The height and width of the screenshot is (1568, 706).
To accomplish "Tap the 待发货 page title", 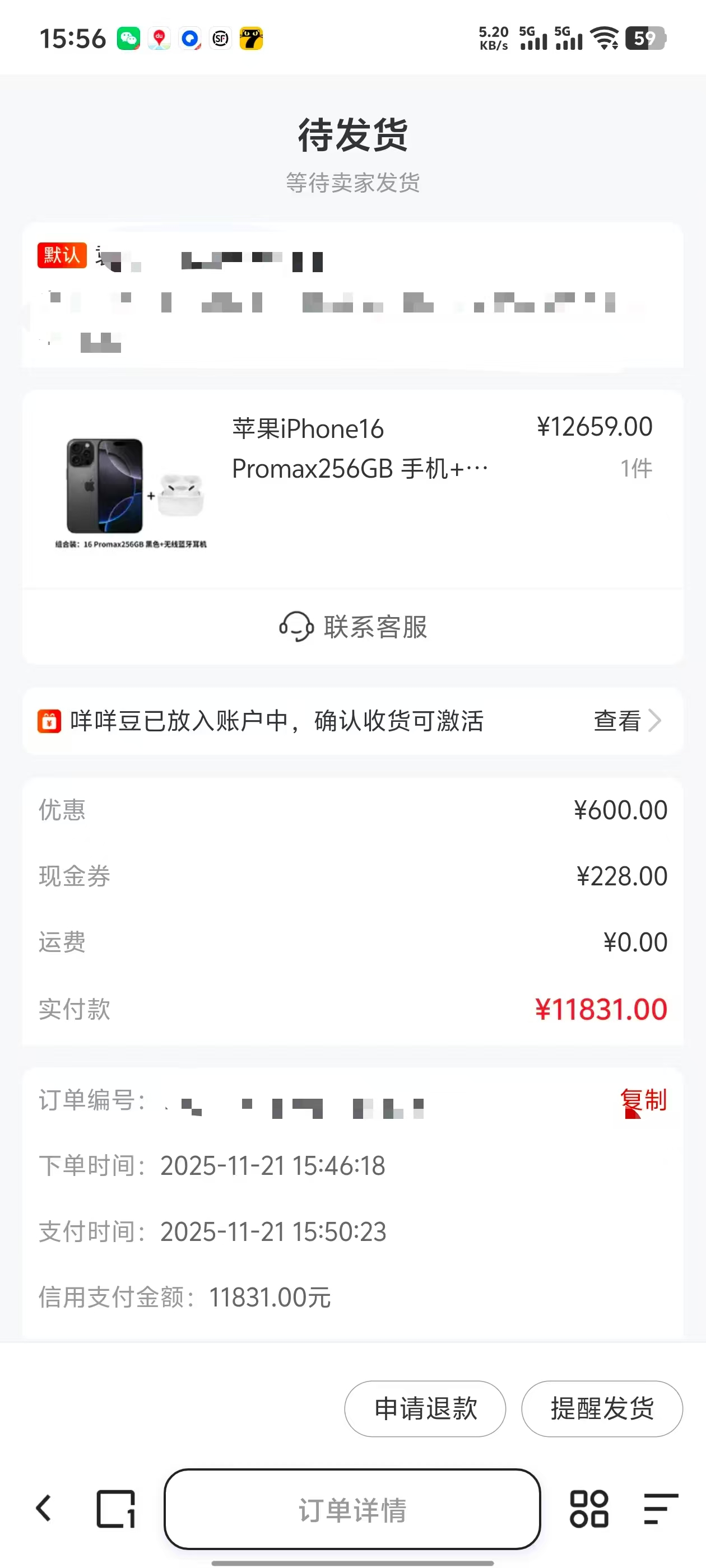I will [352, 135].
